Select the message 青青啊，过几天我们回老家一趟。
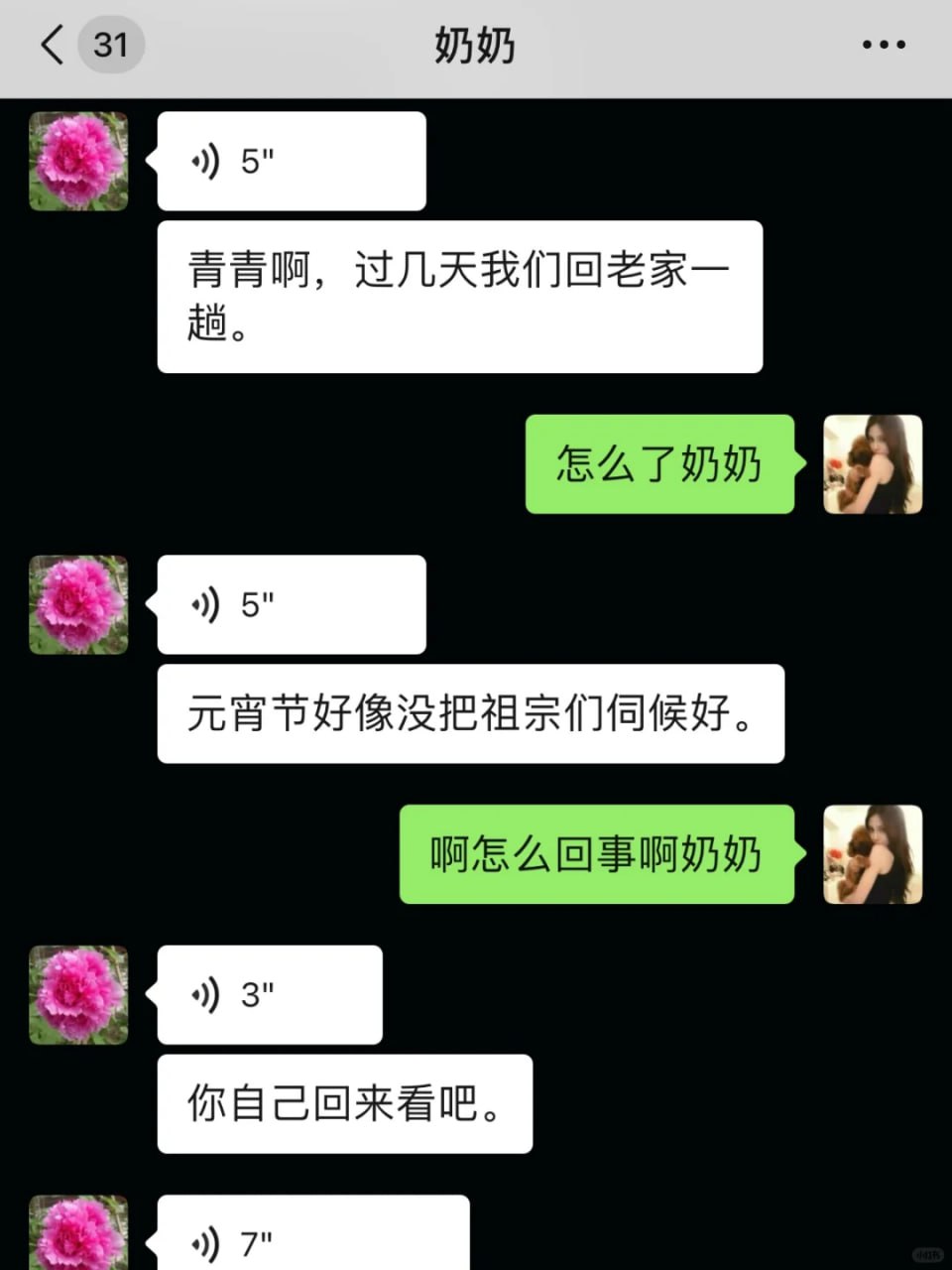The height and width of the screenshot is (1270, 952). click(x=459, y=296)
